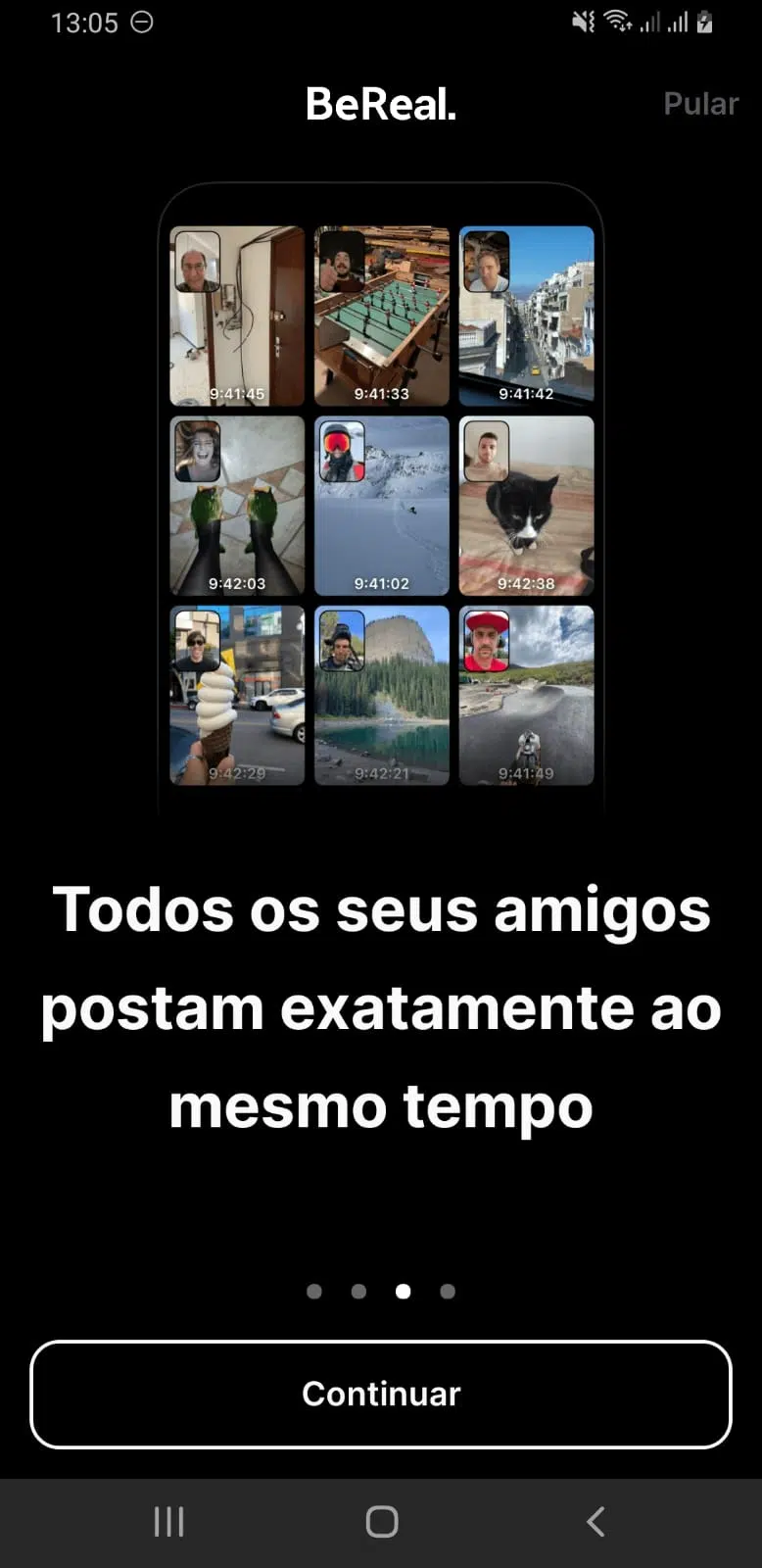Tap the Android back navigation icon
The image size is (762, 1568).
[x=595, y=1521]
